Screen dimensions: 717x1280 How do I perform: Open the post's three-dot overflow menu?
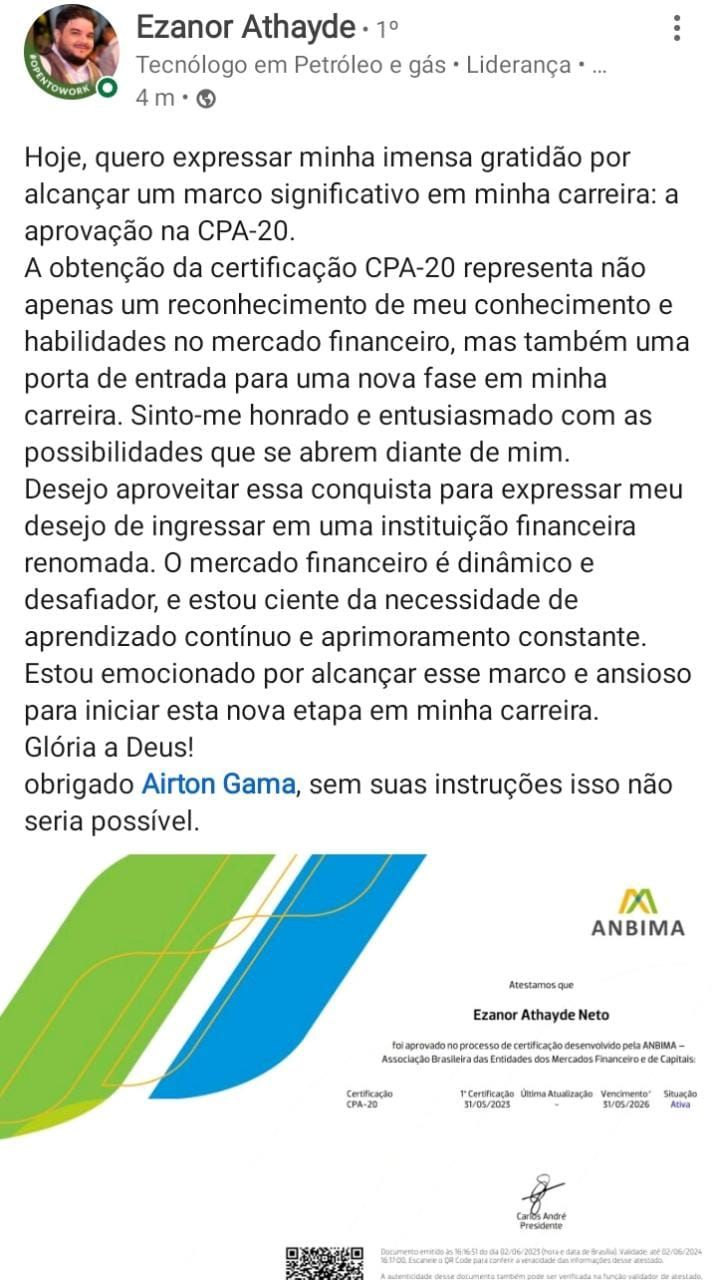point(677,28)
